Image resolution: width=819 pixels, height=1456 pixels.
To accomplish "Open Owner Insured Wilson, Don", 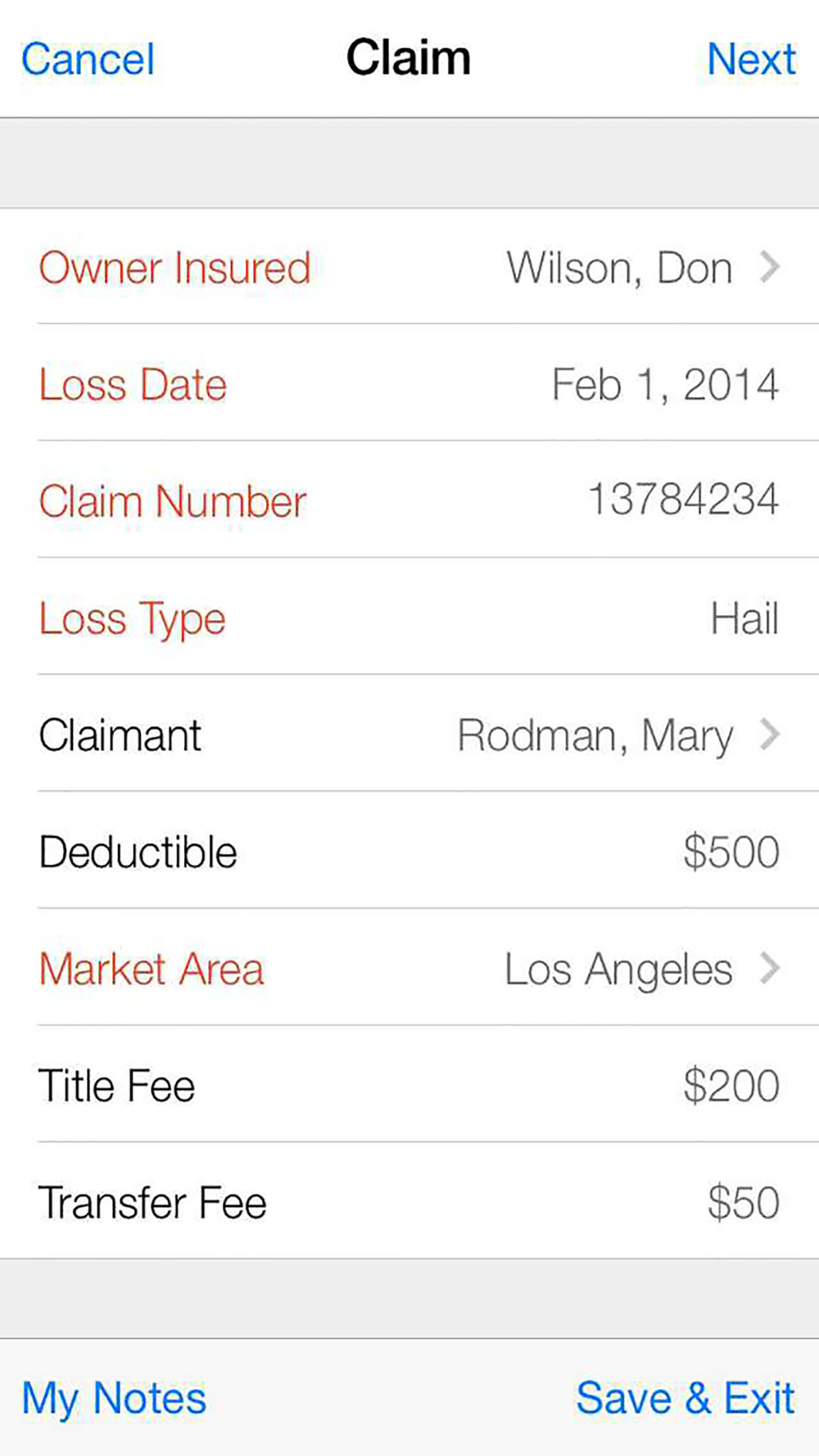I will coord(409,266).
